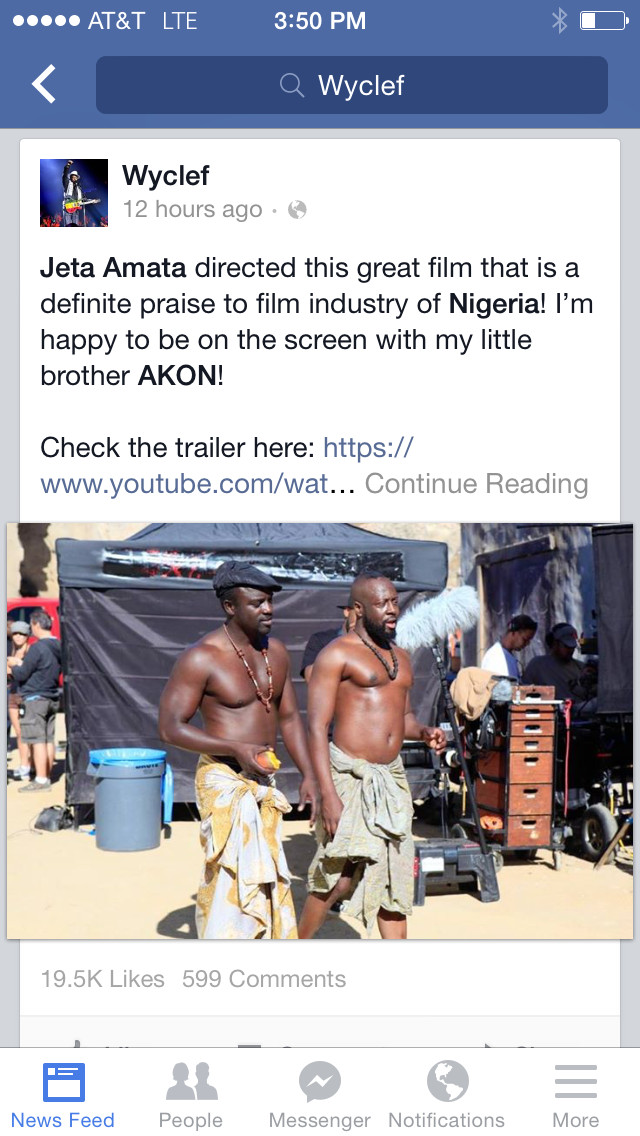Switch to the People tab
The image size is (640, 1136).
[x=191, y=1094]
